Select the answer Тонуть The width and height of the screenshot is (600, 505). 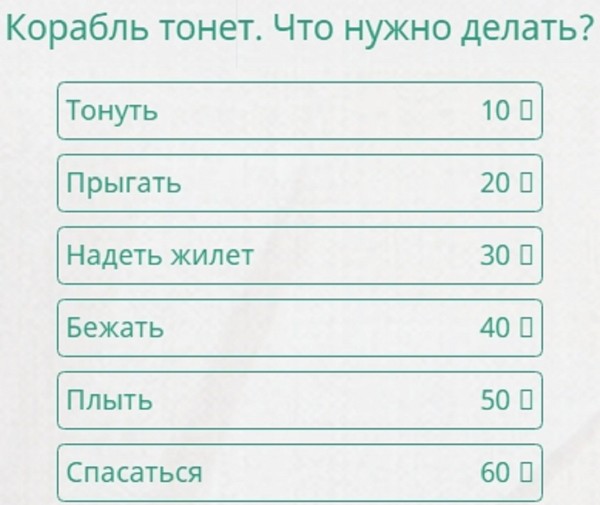click(299, 110)
